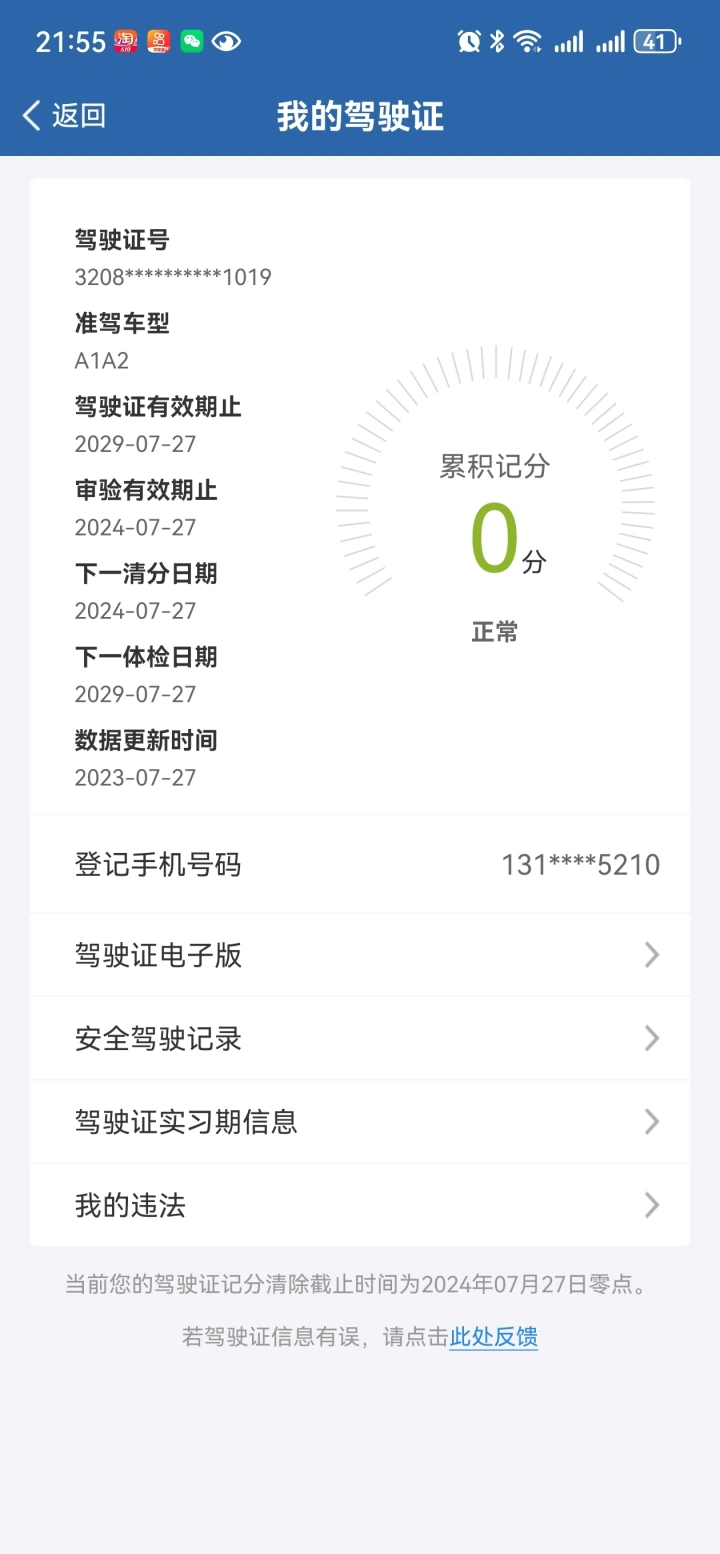This screenshot has height=1554, width=720.
Task: Go back using the 返回 button
Action: pos(64,115)
